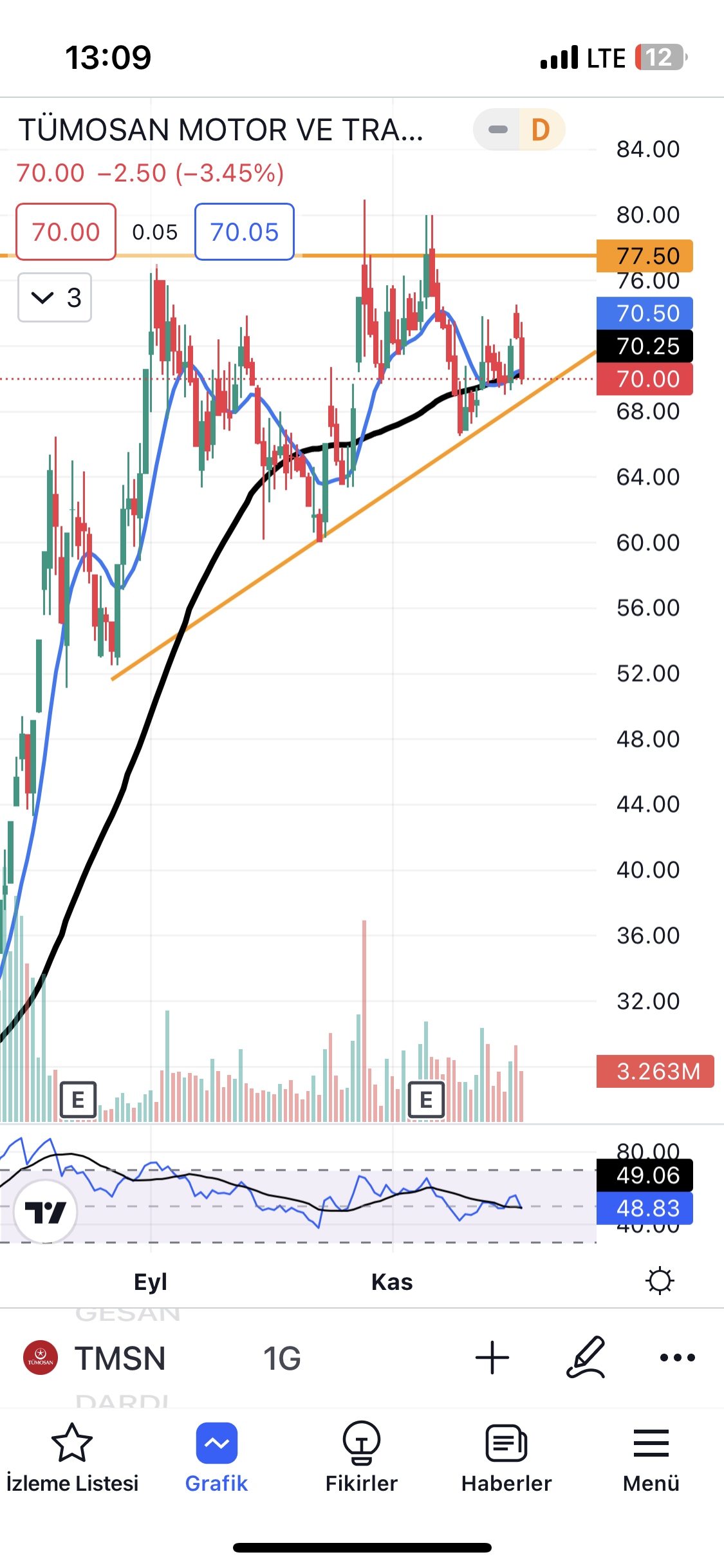This screenshot has height=1568, width=724.
Task: Tap the TÜMOSAN MOTOR VE TRA... symbol title
Action: pyautogui.click(x=221, y=130)
